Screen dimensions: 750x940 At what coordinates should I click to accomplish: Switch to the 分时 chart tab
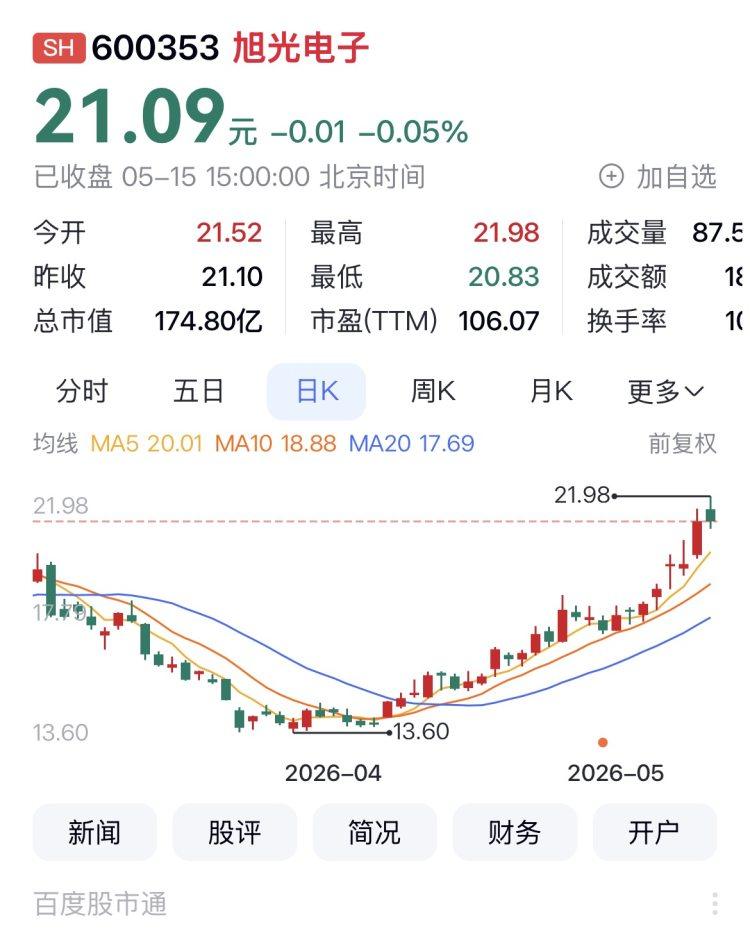(82, 391)
